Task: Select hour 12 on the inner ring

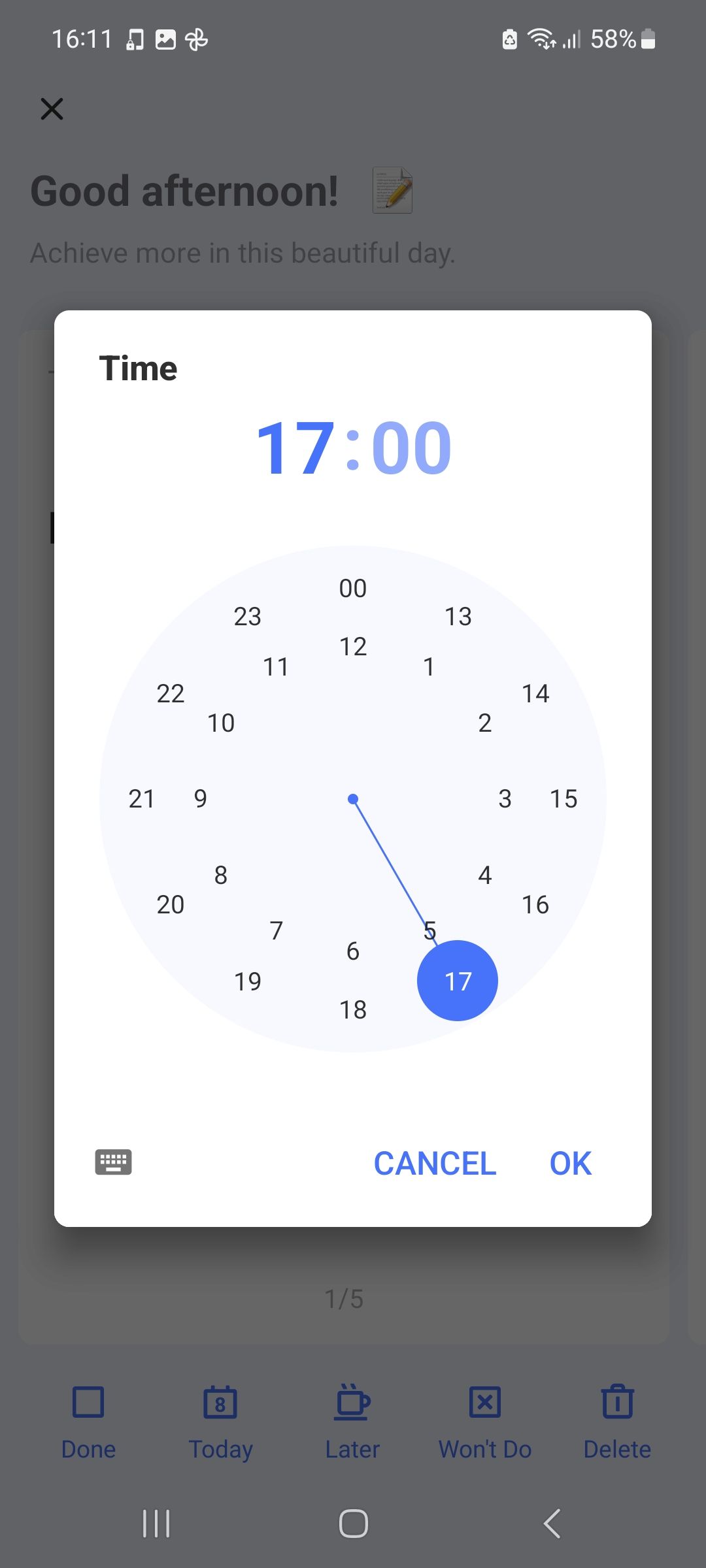Action: 353,646
